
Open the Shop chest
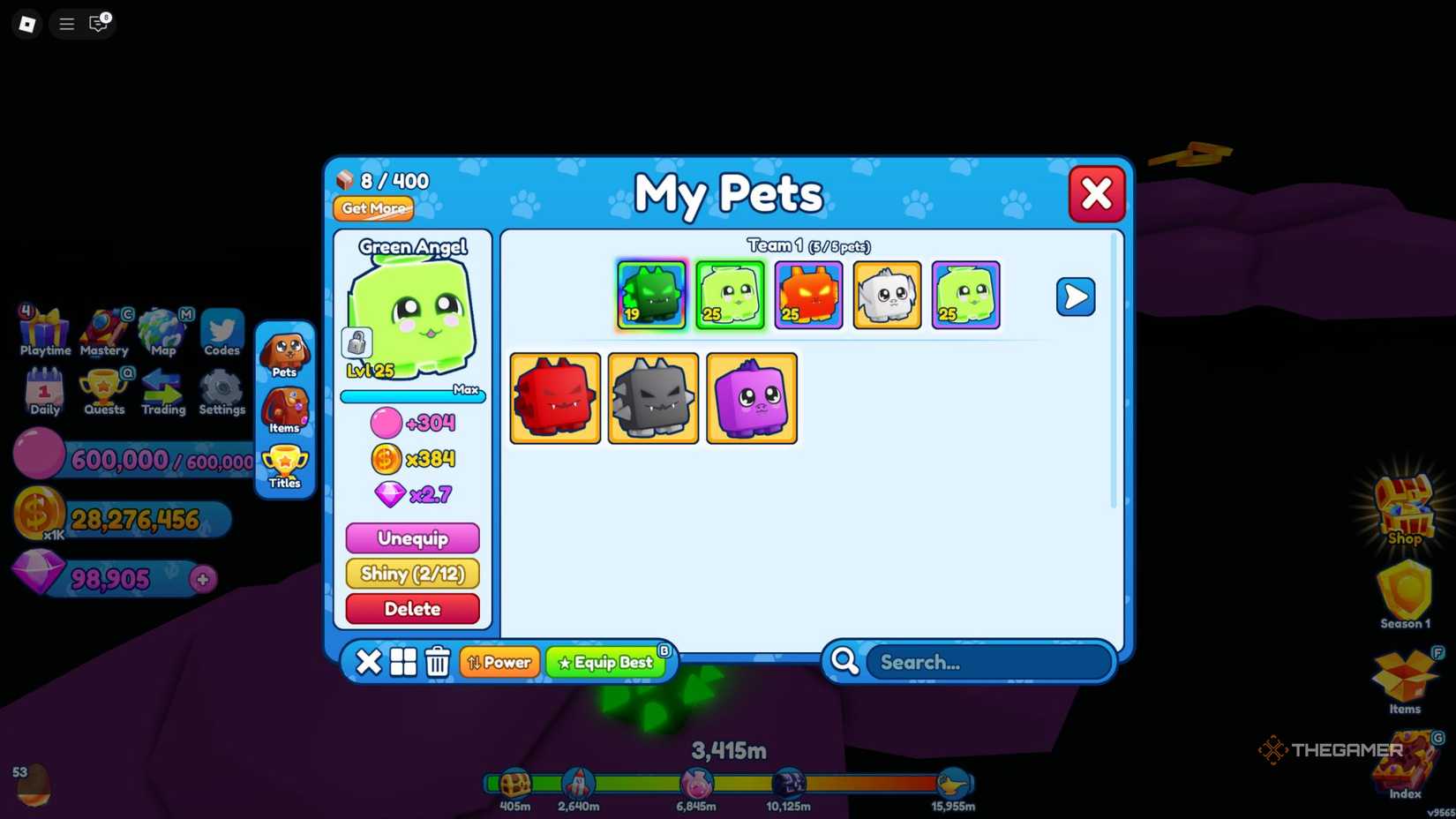point(1404,510)
